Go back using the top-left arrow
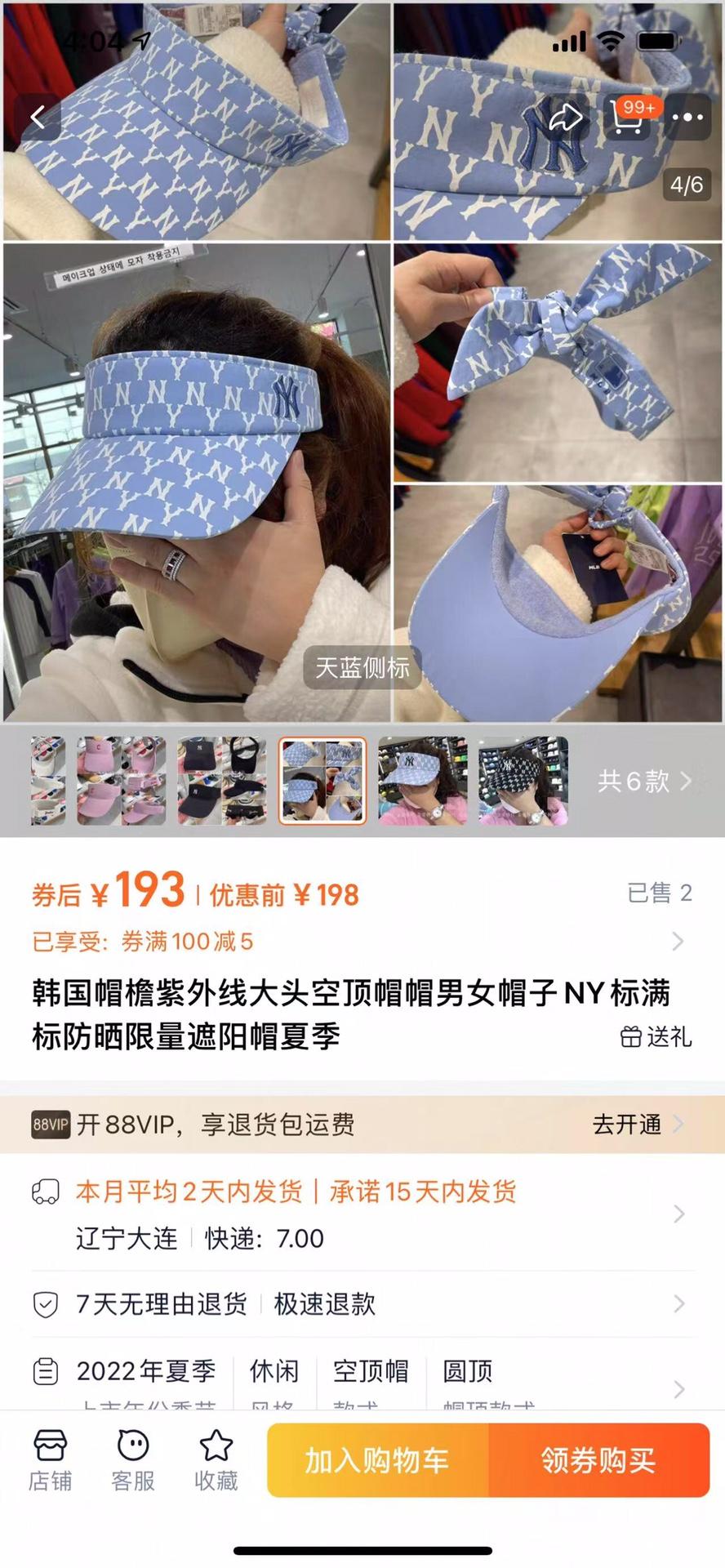 pyautogui.click(x=38, y=118)
